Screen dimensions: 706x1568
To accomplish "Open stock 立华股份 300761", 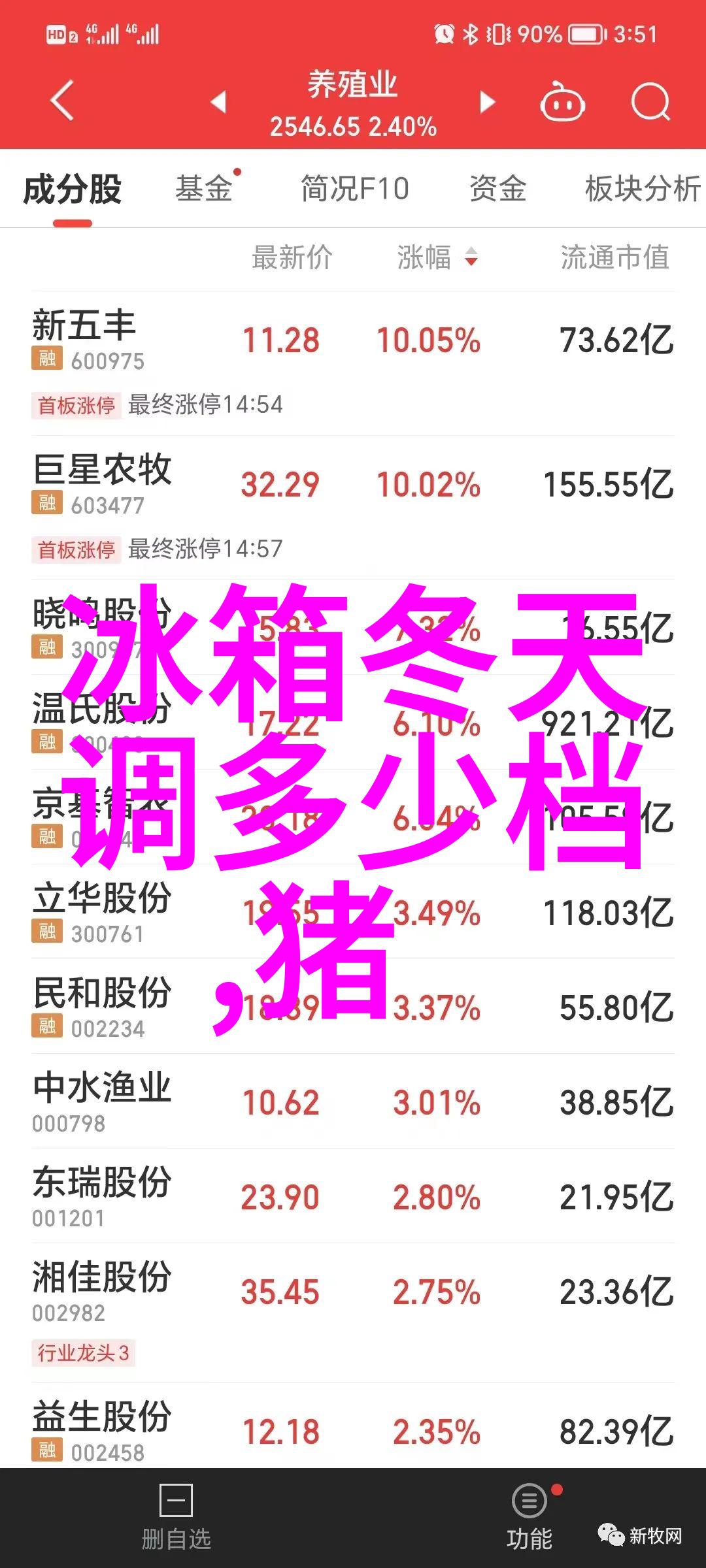I will tap(353, 912).
